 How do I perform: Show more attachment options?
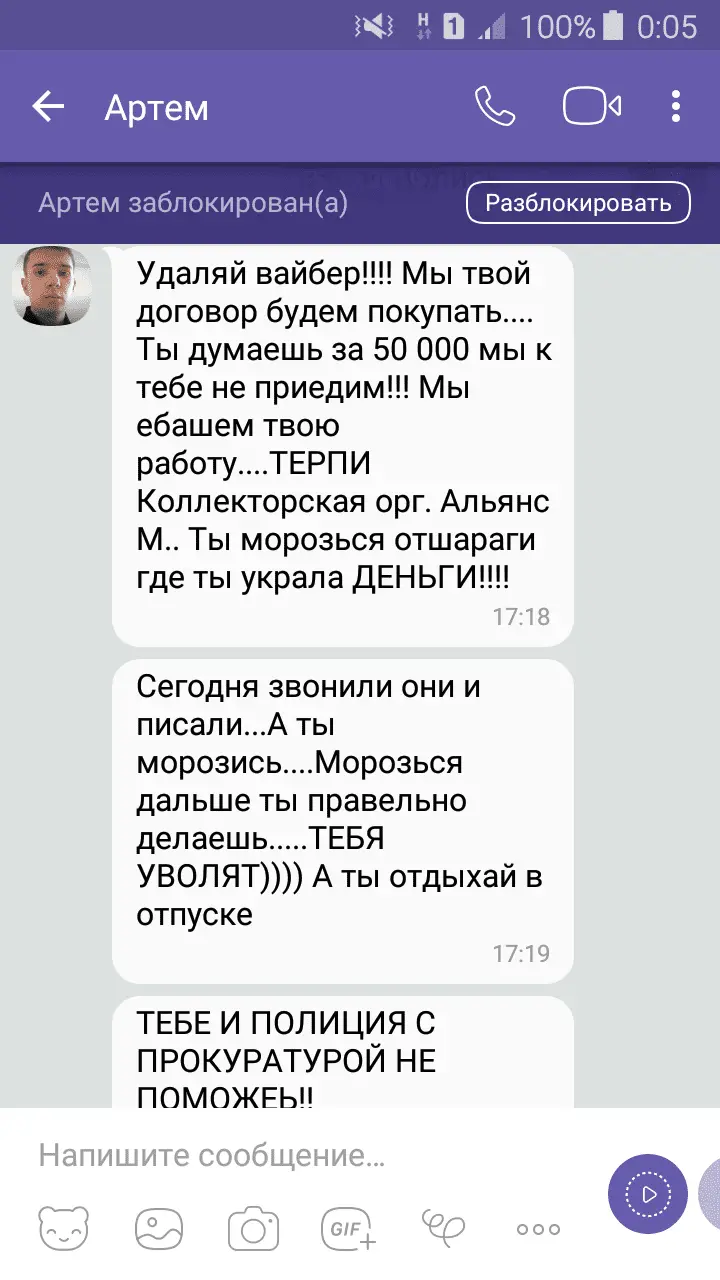[x=538, y=1229]
